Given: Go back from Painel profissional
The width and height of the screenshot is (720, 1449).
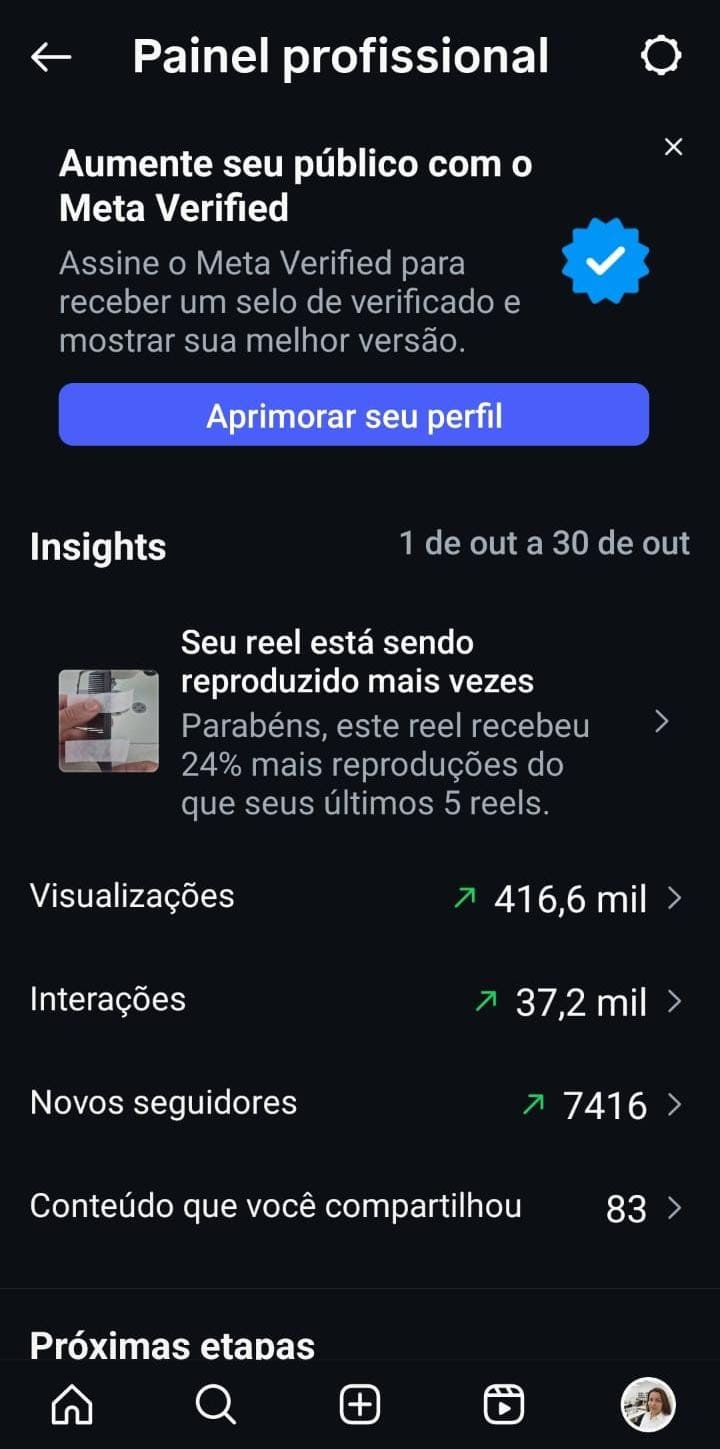Looking at the screenshot, I should tap(51, 58).
